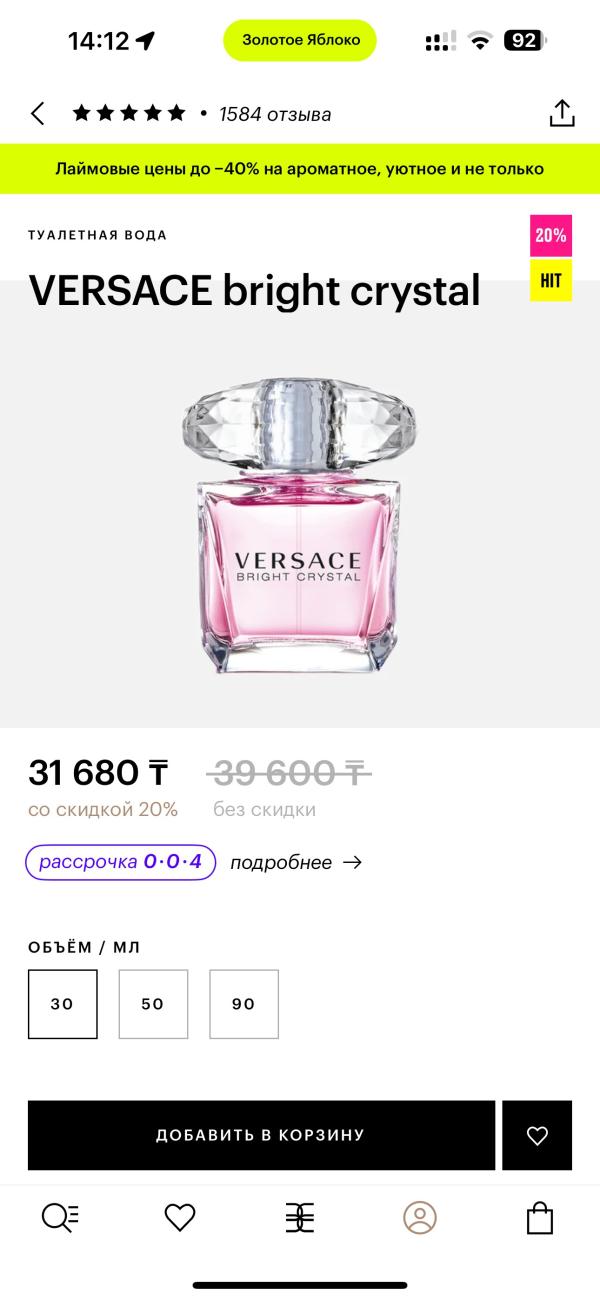Open подробнее installment details
This screenshot has height=1300, width=600.
296,862
